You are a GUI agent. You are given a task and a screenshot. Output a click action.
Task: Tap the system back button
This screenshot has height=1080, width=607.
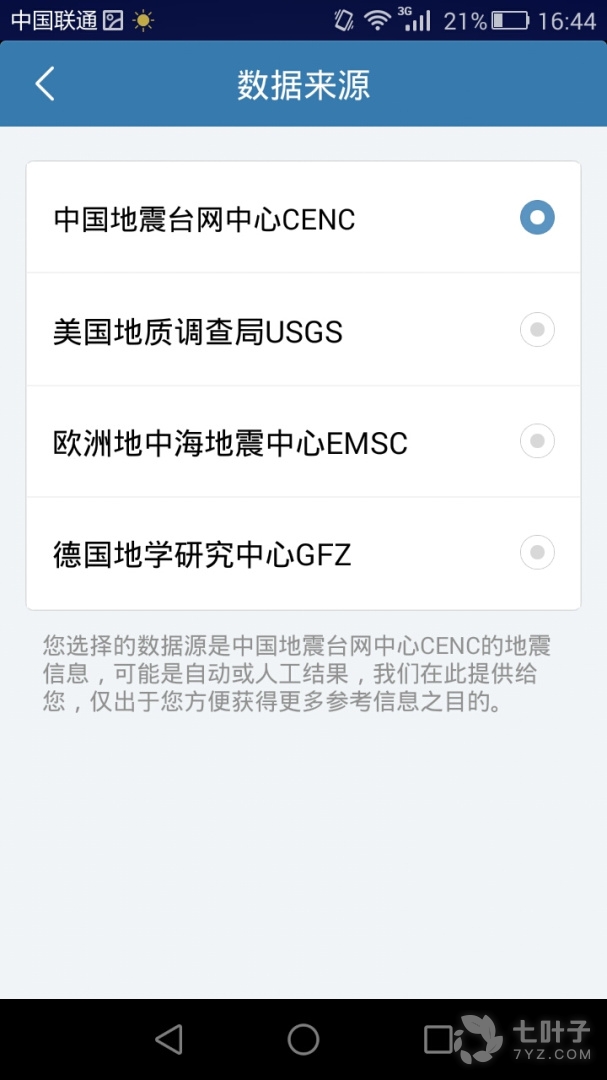(169, 1040)
